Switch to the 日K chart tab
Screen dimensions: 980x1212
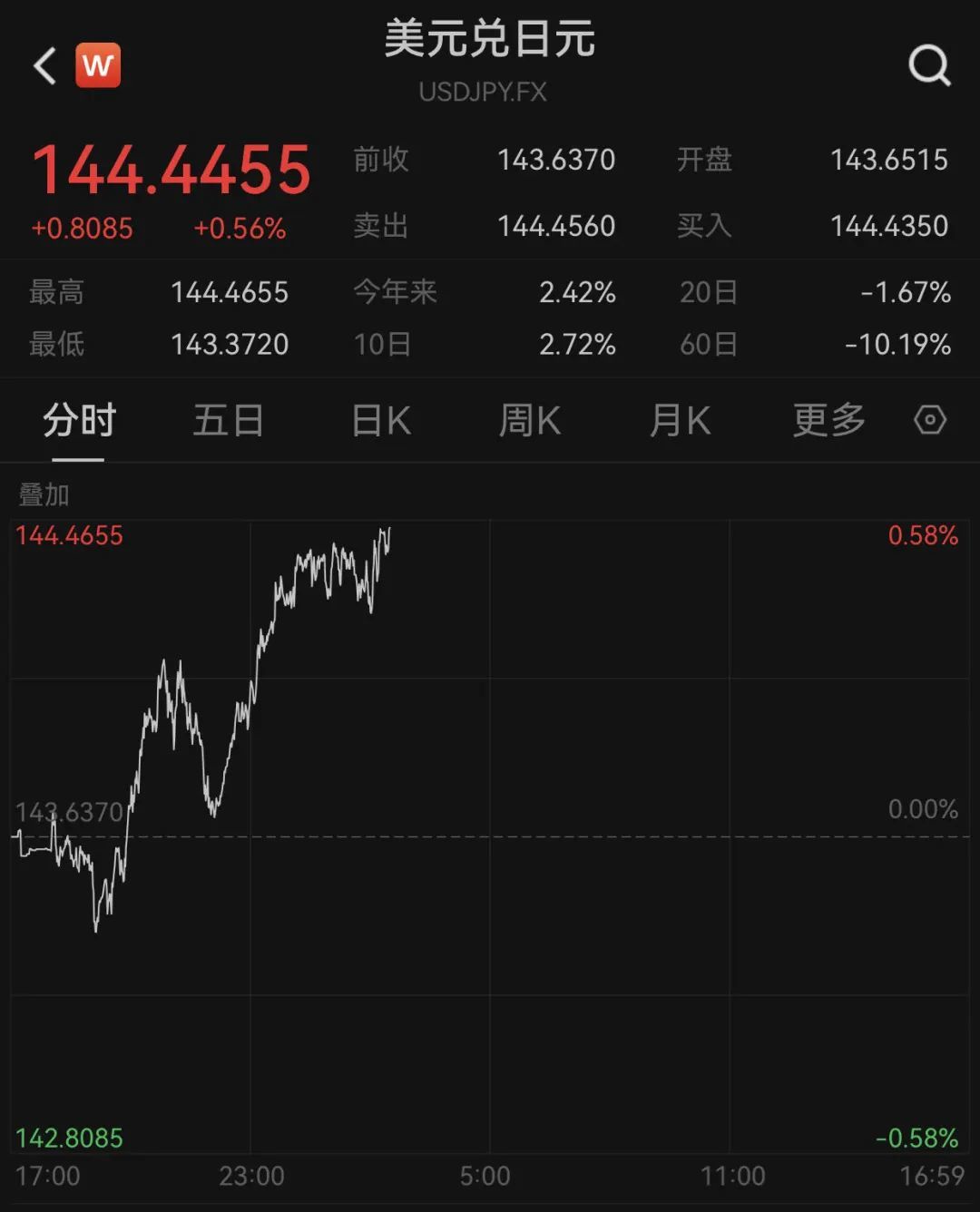pyautogui.click(x=381, y=421)
